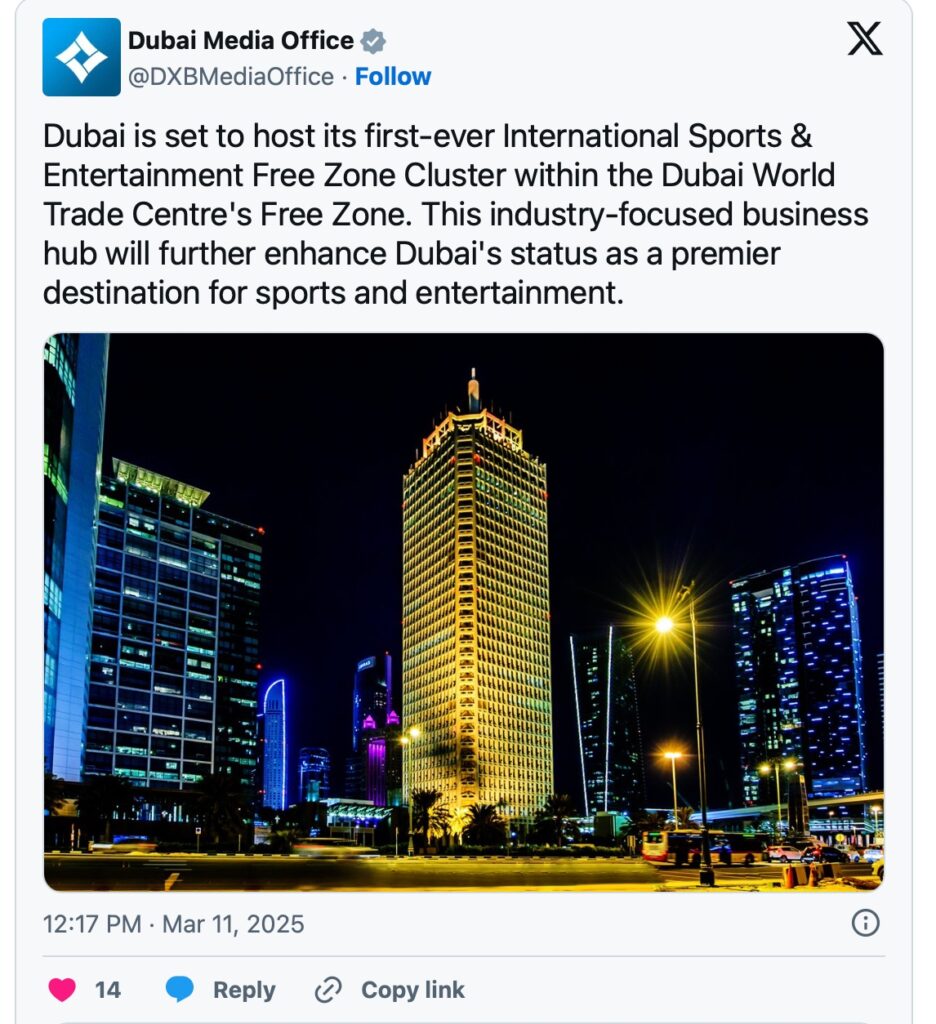Open the @DXBMediaOffice handle
Screen dimensions: 936x1024
coord(231,77)
